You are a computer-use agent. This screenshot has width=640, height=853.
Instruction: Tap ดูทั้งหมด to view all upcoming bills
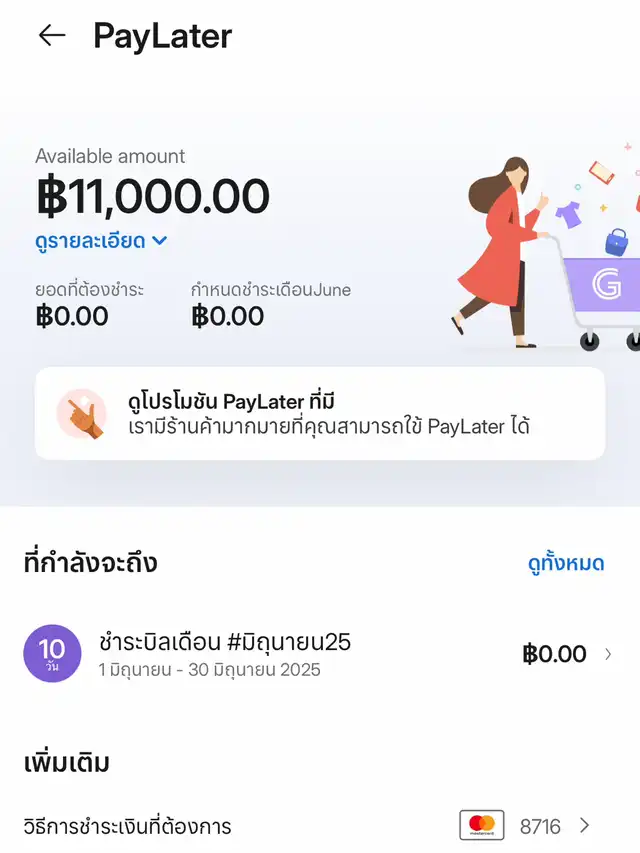pos(566,563)
